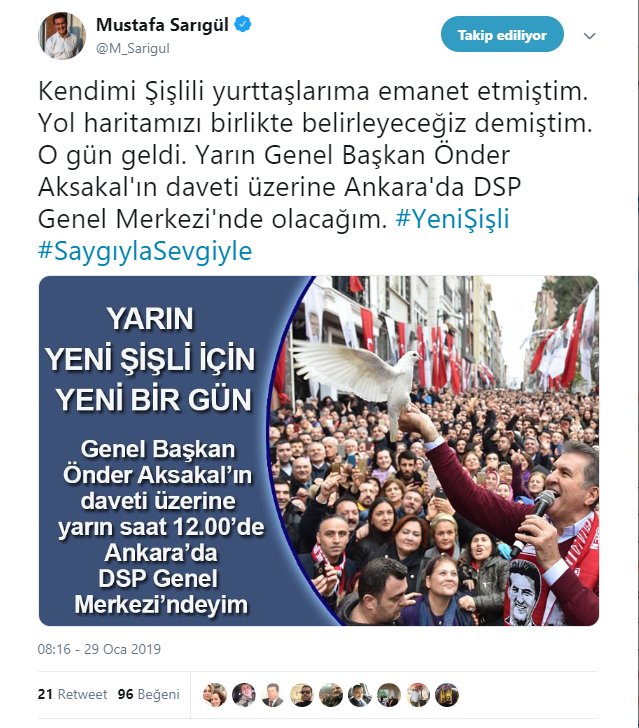Viewport: 639px width, 728px height.
Task: Open the attached tweet image
Action: [319, 450]
